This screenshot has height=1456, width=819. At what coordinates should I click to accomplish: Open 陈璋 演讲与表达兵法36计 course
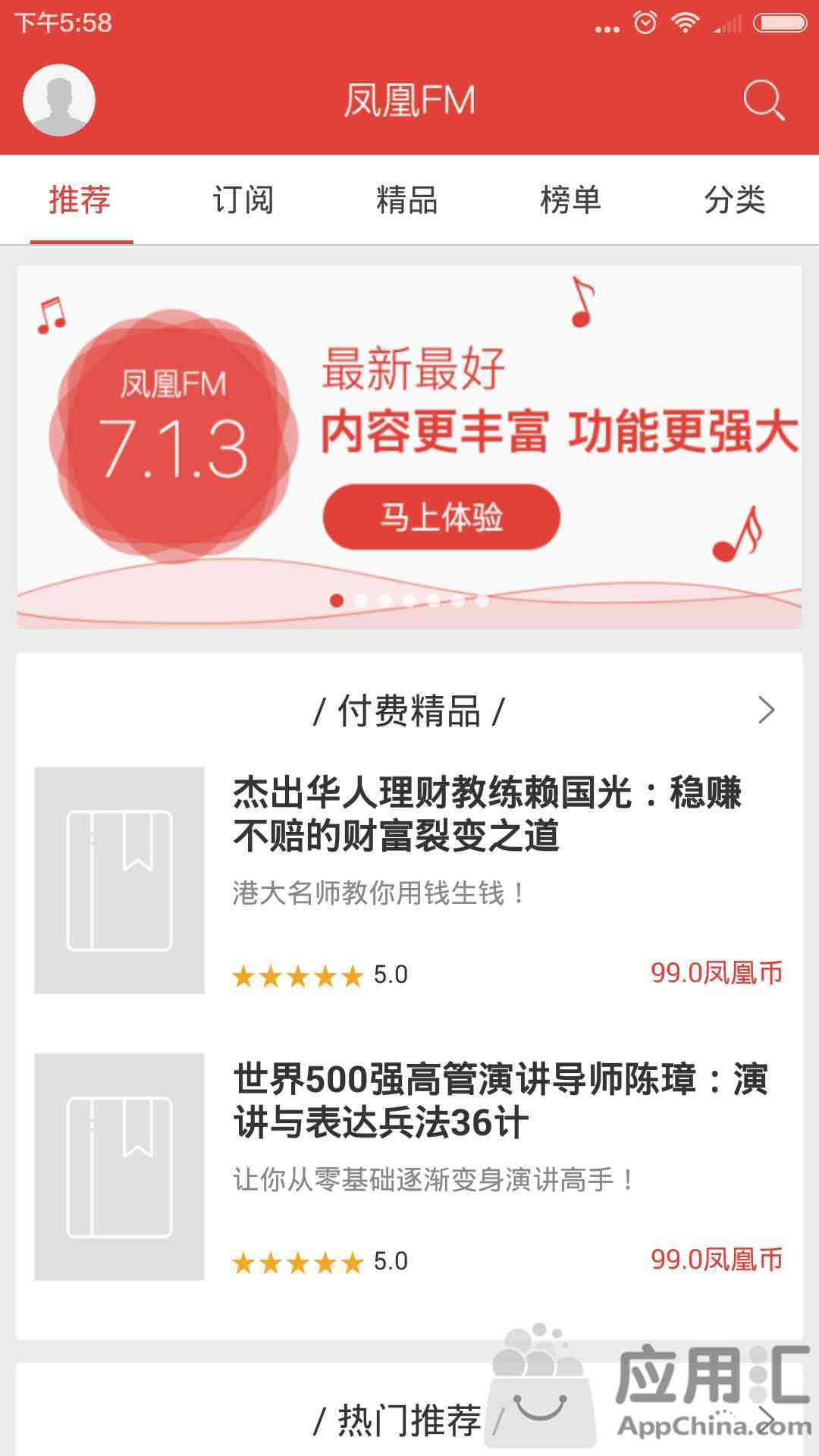[499, 1101]
